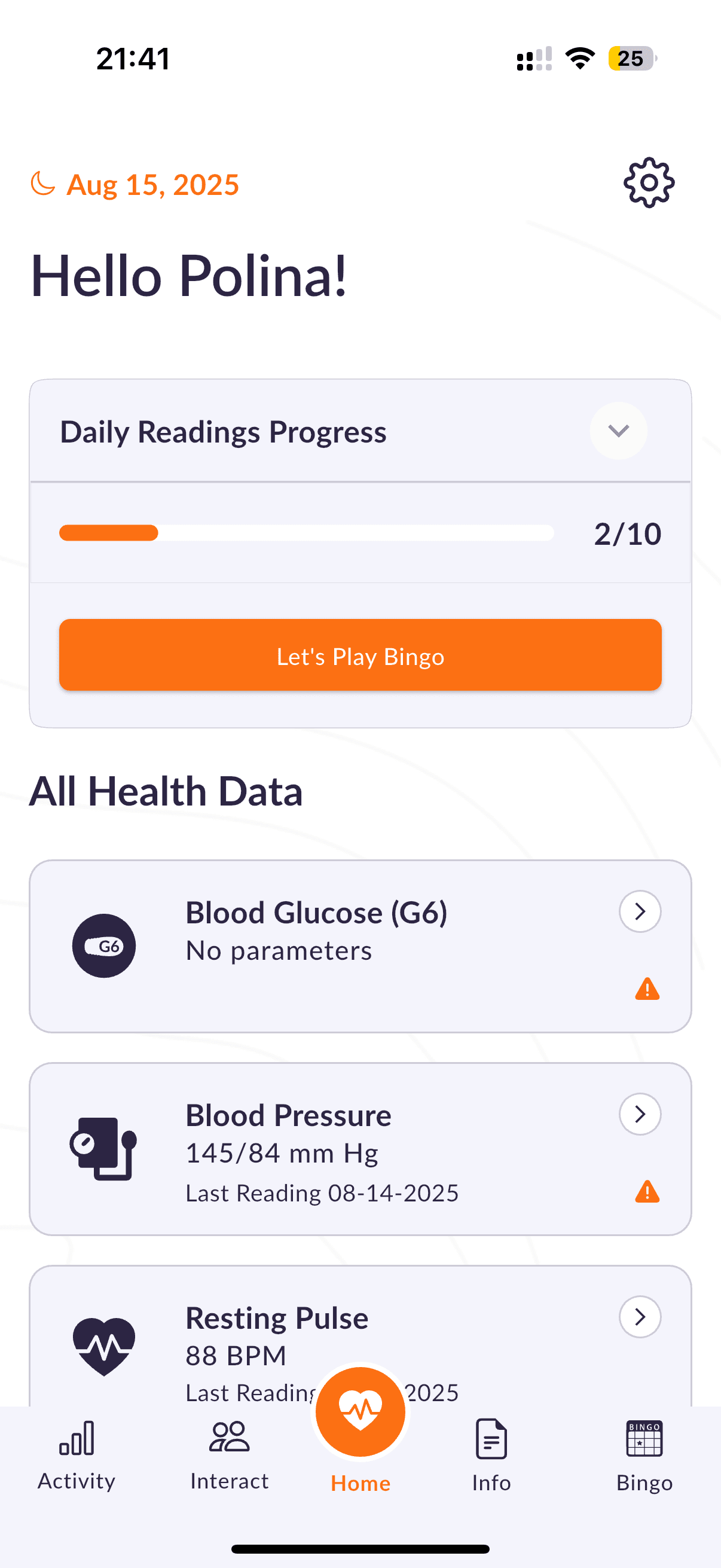Tap the Blood Pressure warning alert icon

pyautogui.click(x=647, y=1192)
